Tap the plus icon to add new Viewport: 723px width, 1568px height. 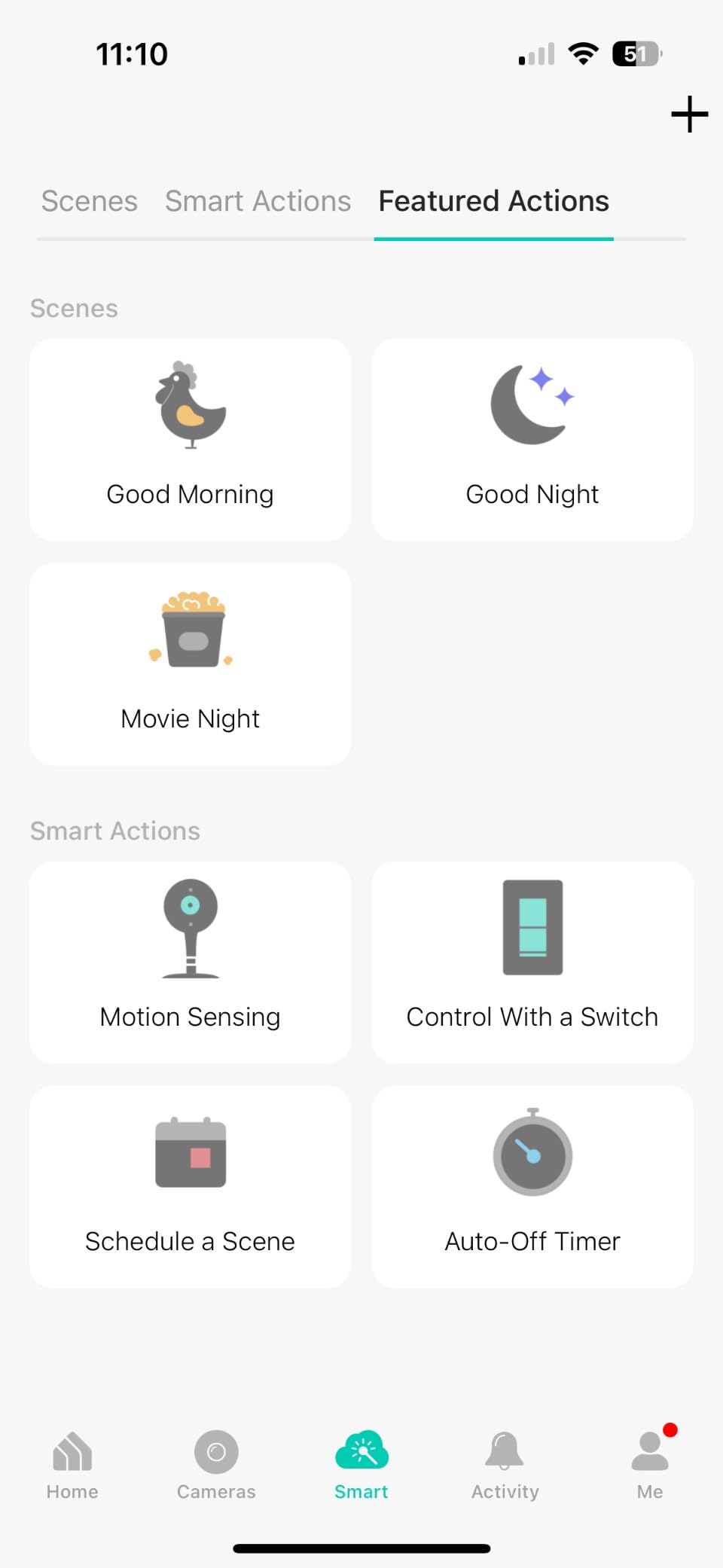click(x=689, y=114)
